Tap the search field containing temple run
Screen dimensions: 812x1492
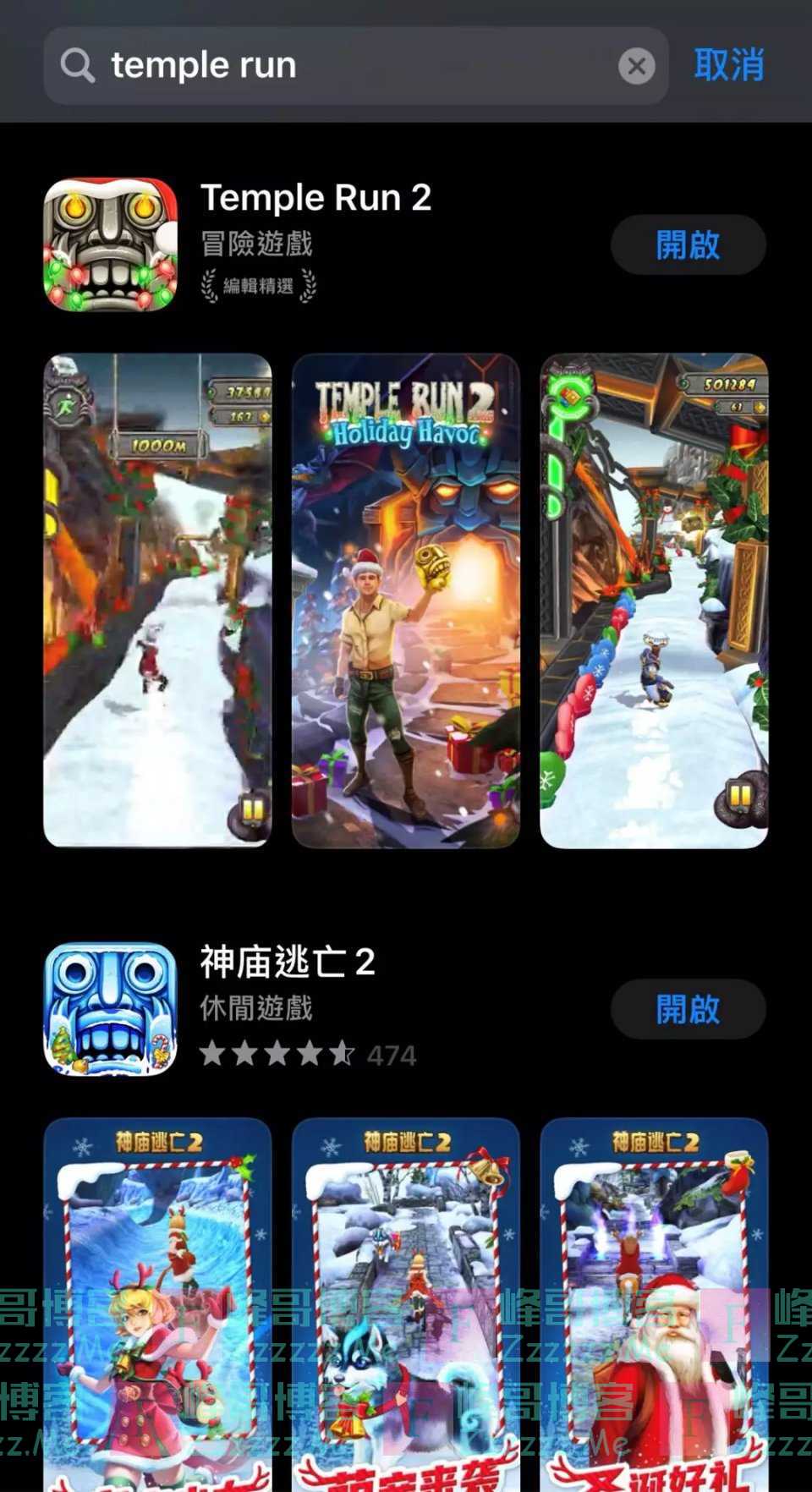pos(338,66)
